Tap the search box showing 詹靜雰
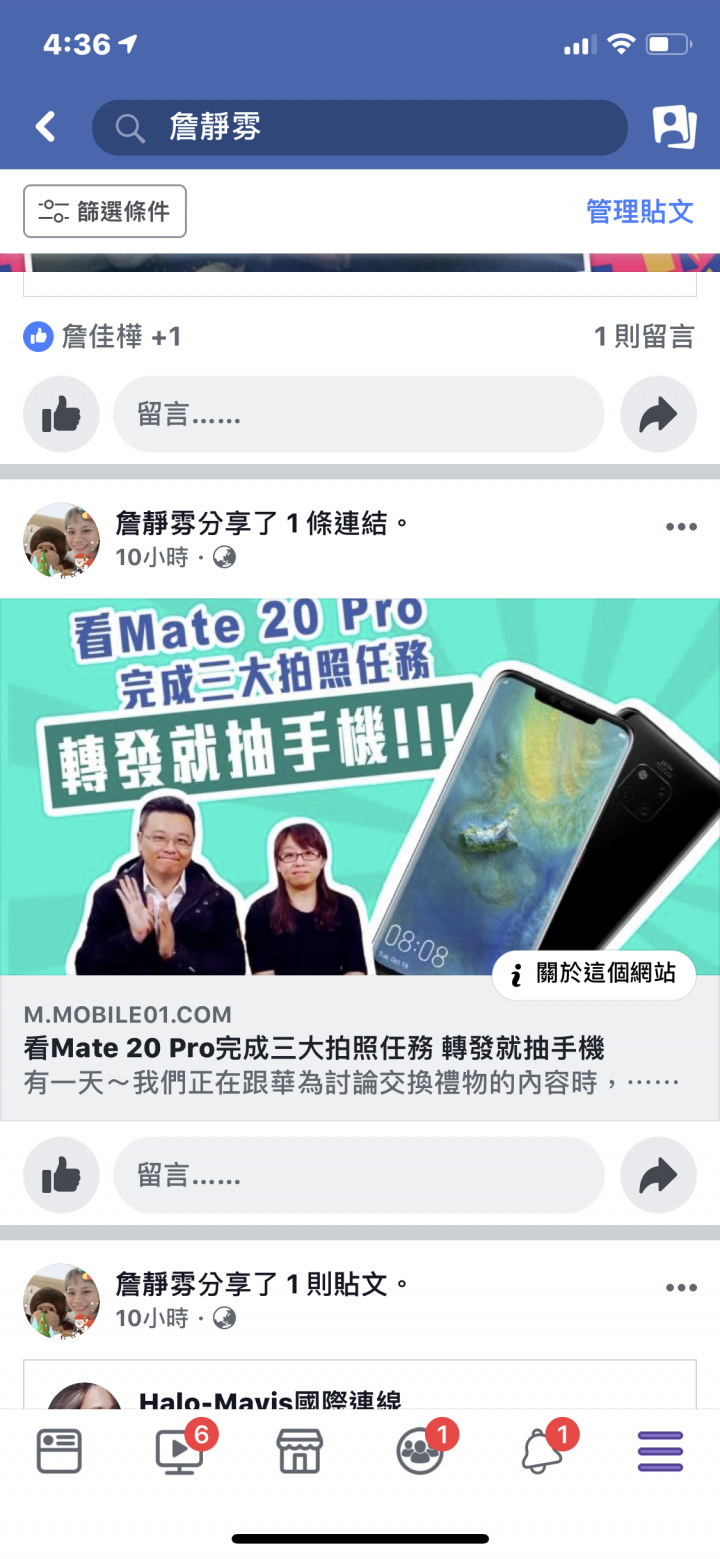 click(360, 127)
